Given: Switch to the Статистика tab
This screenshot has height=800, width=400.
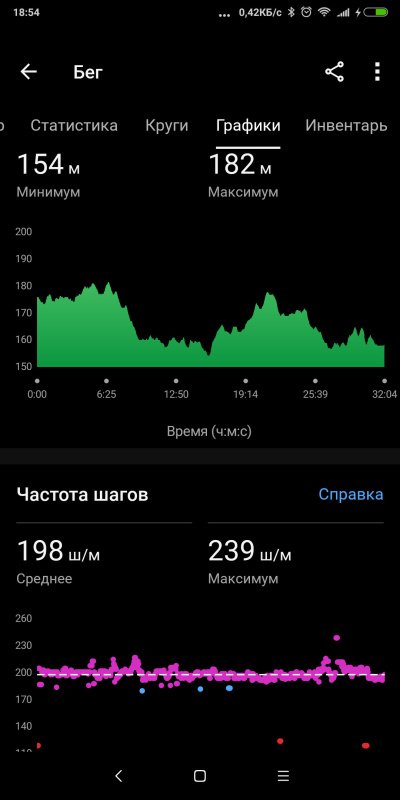Looking at the screenshot, I should point(74,126).
